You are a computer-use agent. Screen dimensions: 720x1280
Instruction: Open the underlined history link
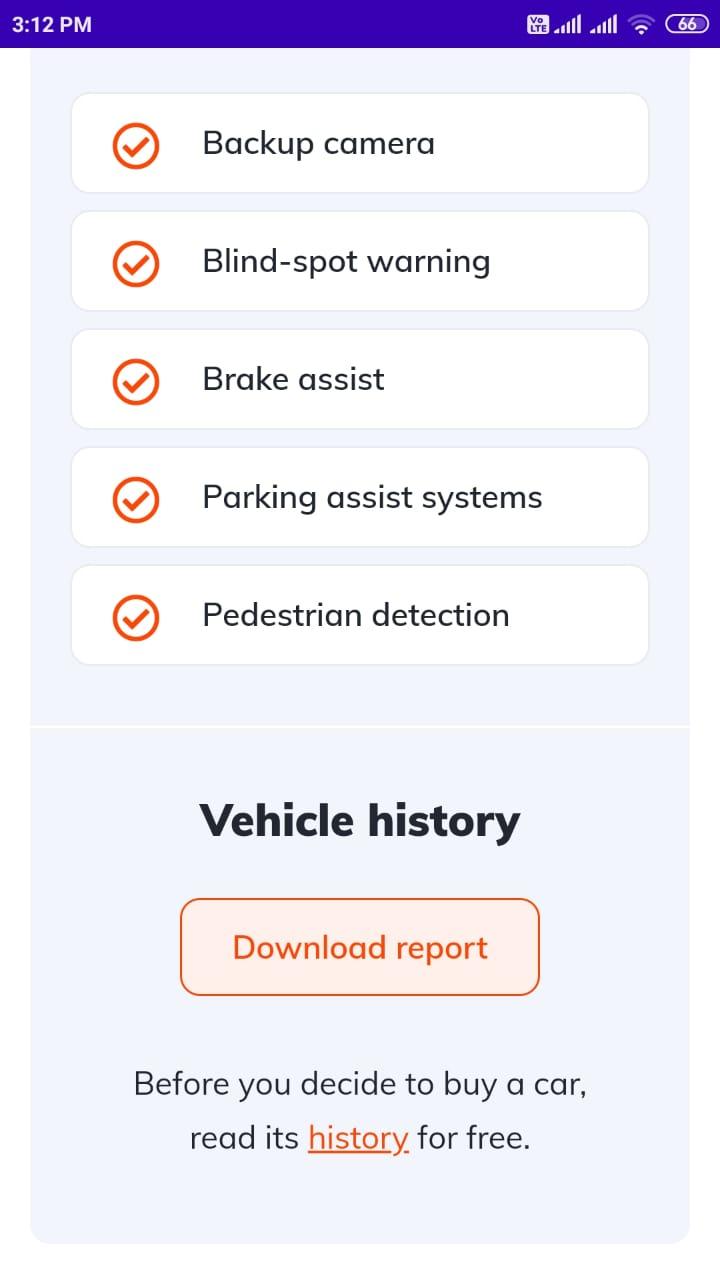[x=358, y=1138]
